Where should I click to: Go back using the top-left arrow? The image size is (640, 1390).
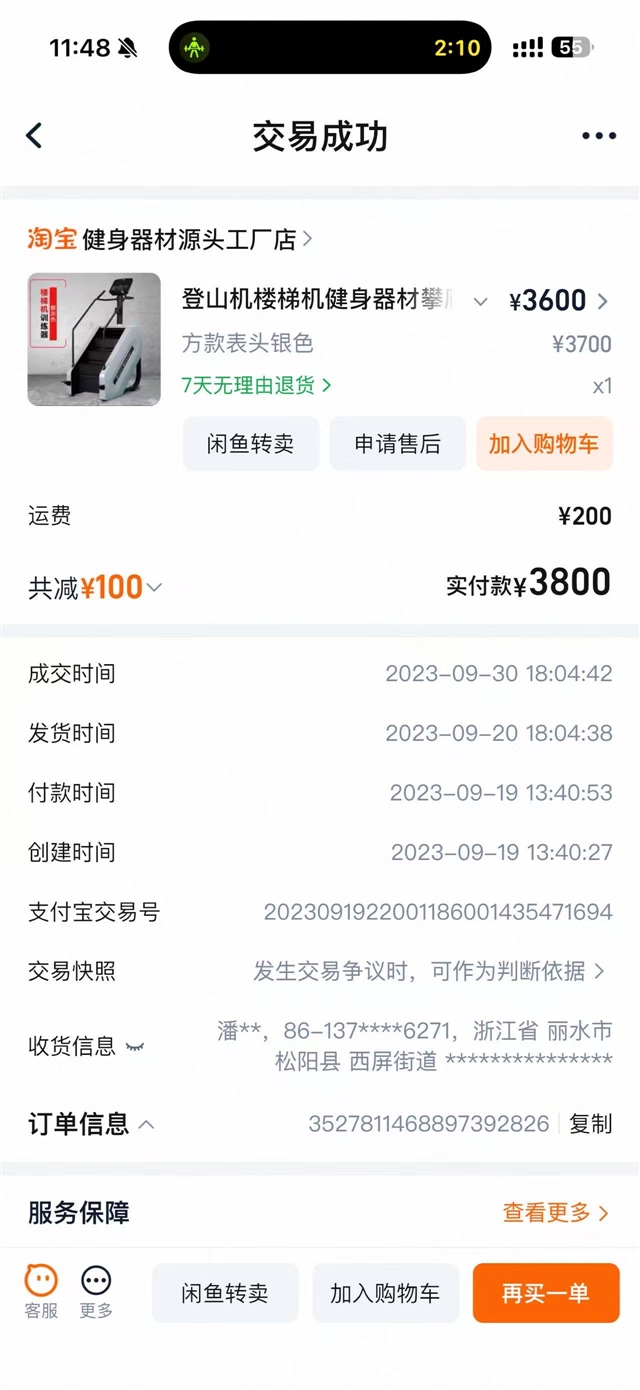[35, 136]
